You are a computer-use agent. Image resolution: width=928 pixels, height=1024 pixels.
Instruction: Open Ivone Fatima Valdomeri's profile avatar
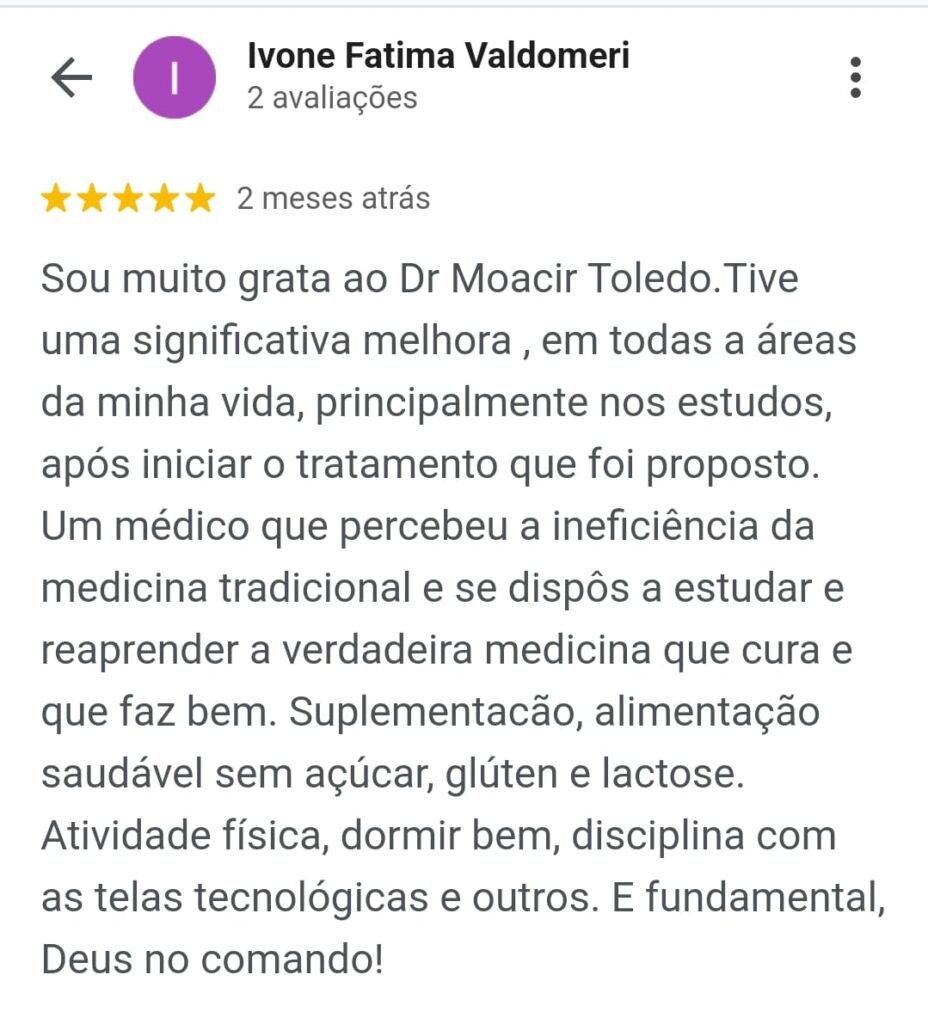click(x=174, y=77)
